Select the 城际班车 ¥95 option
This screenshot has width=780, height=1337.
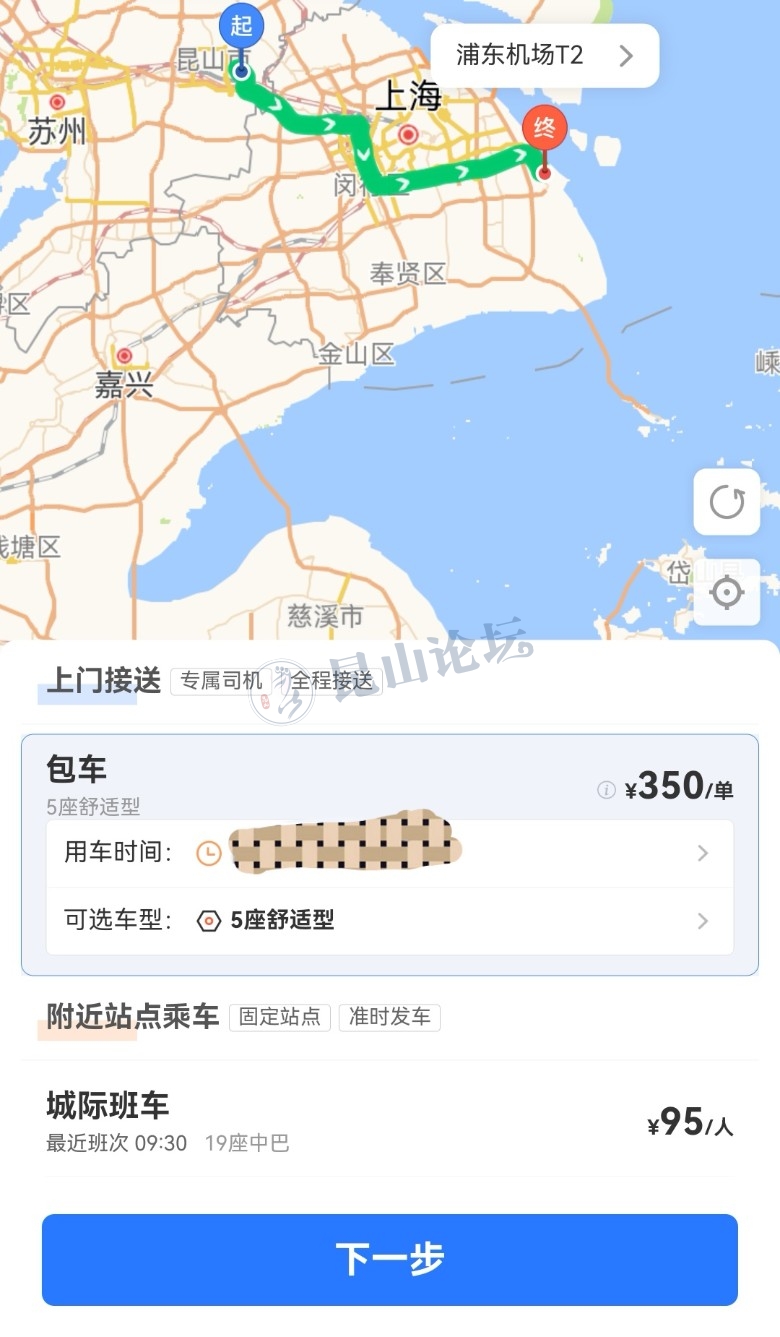coord(390,1119)
